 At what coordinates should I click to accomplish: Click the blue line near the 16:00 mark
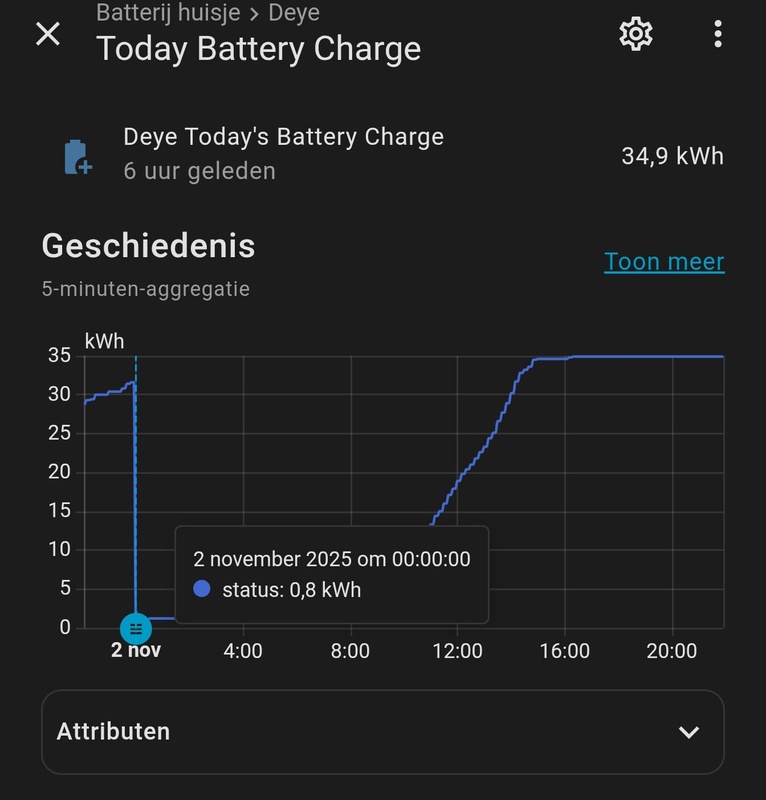[565, 357]
